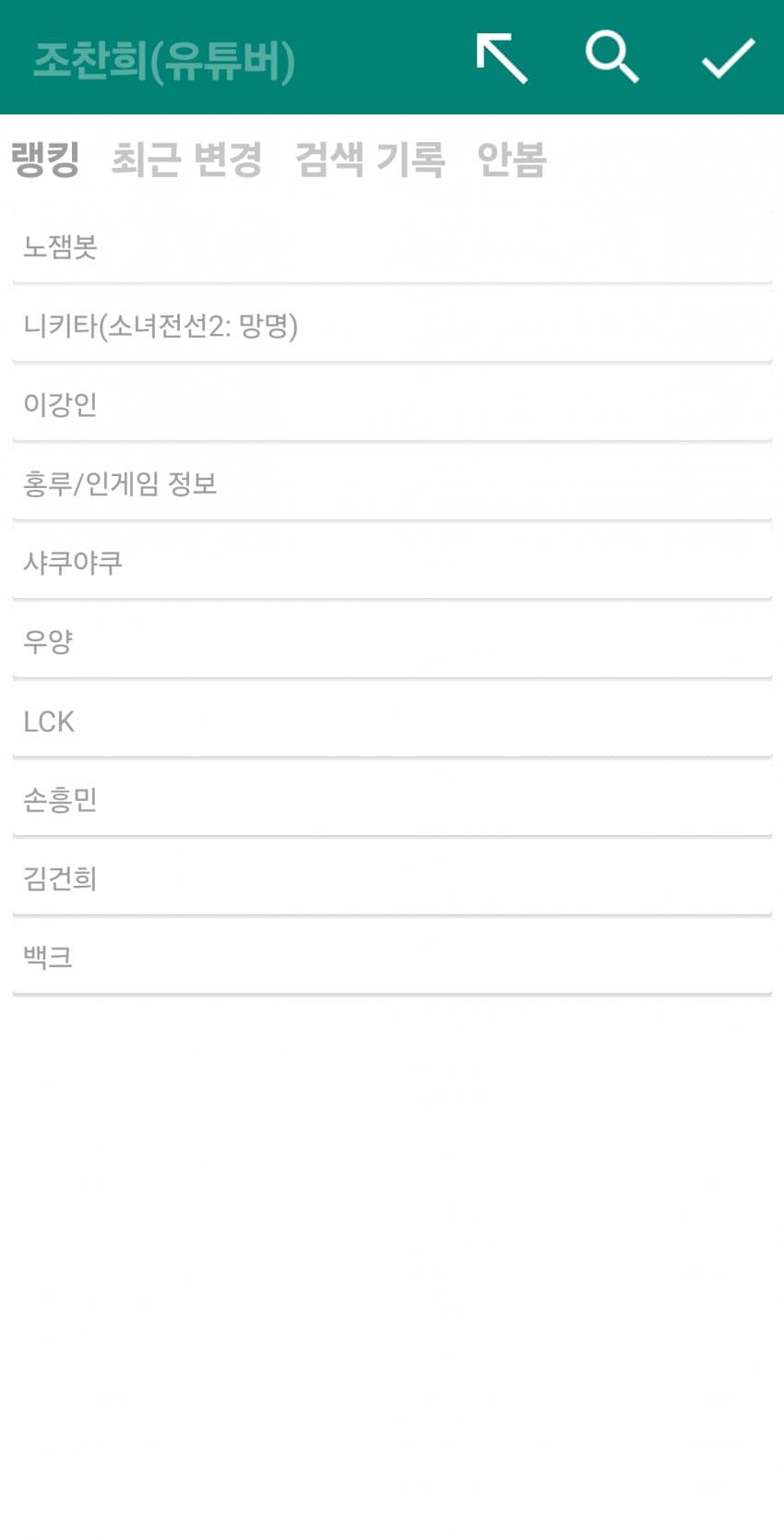784x1540 pixels.
Task: Tap the checkmark icon to confirm
Action: coord(725,57)
